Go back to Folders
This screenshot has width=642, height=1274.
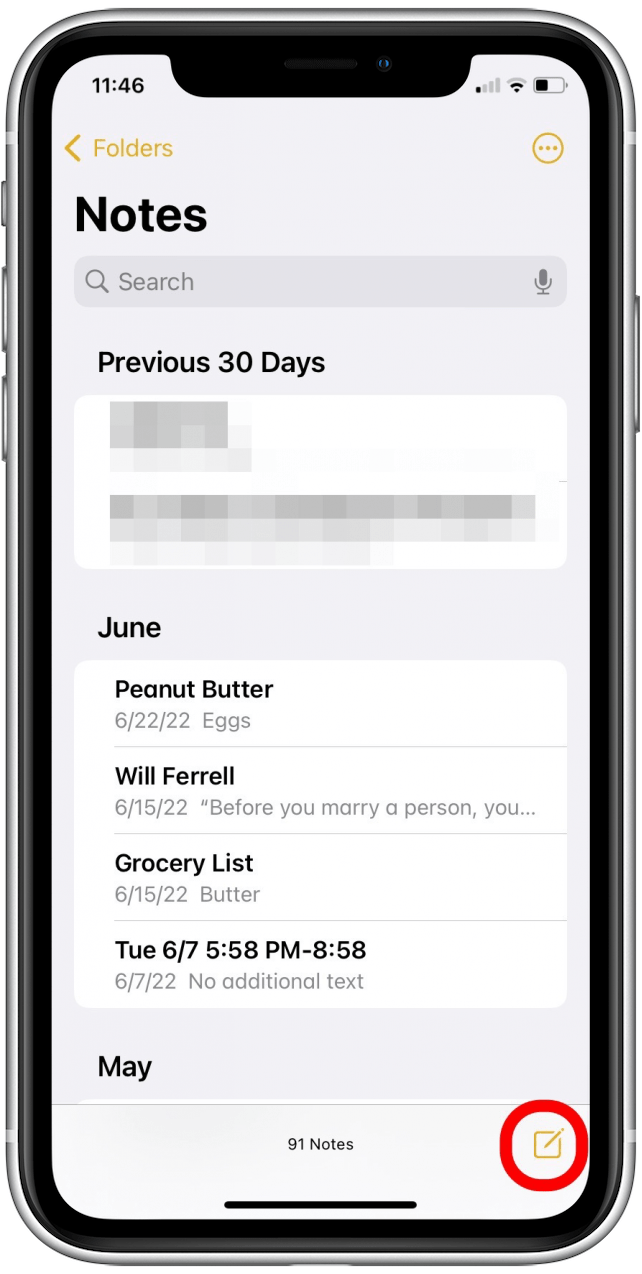click(118, 149)
